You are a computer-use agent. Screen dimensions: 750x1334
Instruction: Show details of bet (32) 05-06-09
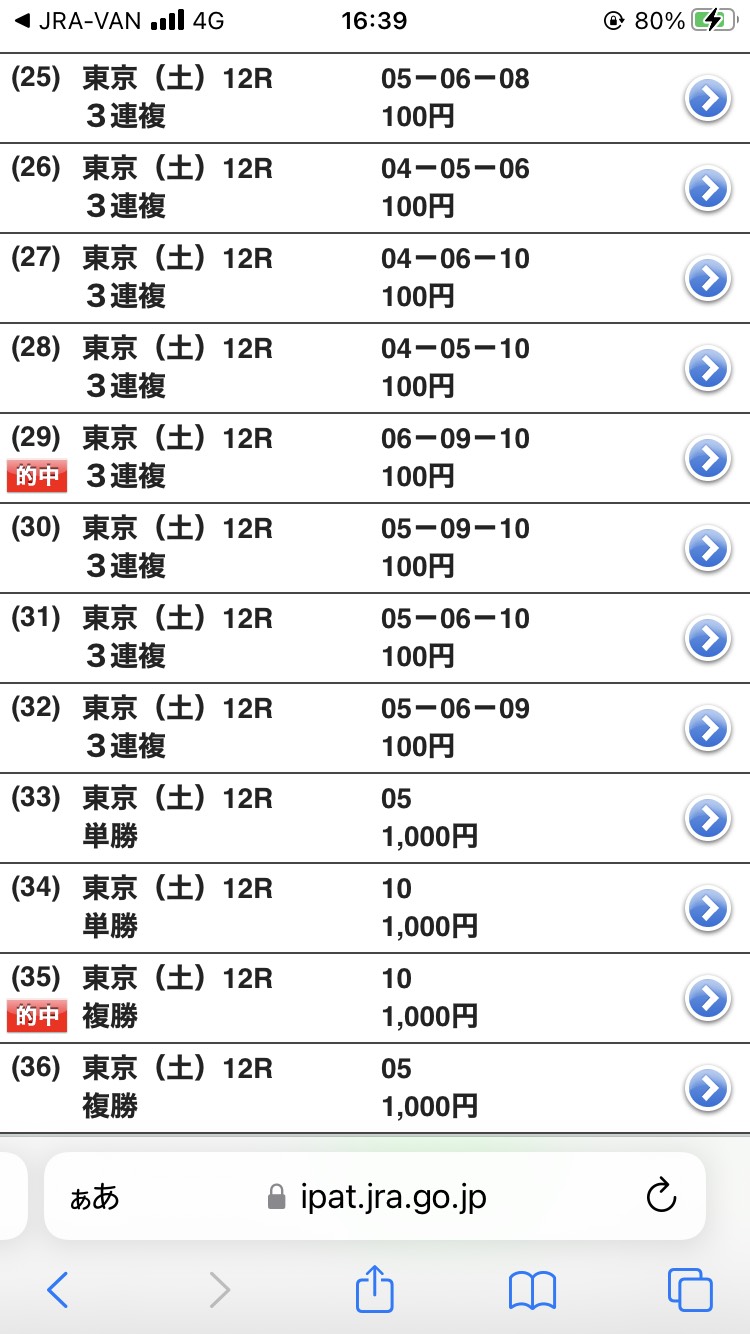click(x=708, y=728)
